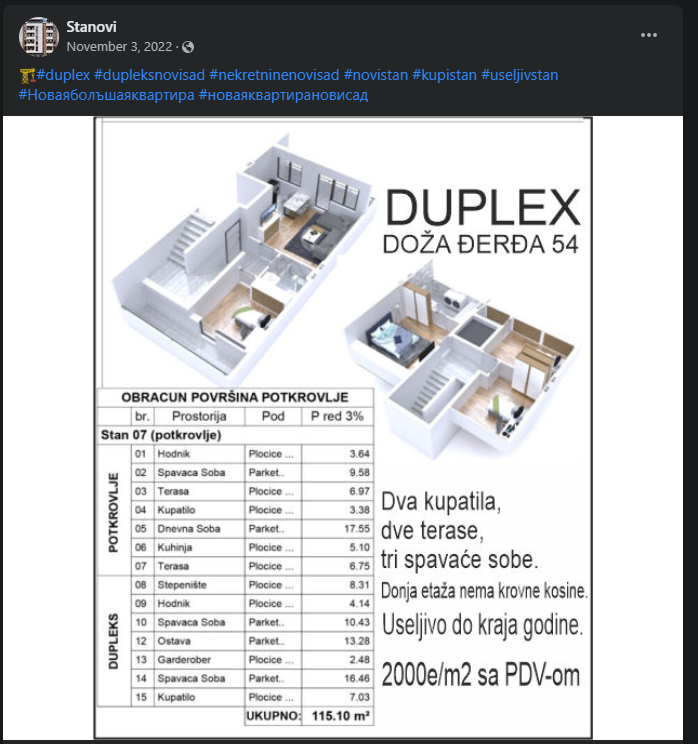Open the #dupleksnovisad hashtag
Image resolution: width=698 pixels, height=744 pixels.
(x=149, y=75)
